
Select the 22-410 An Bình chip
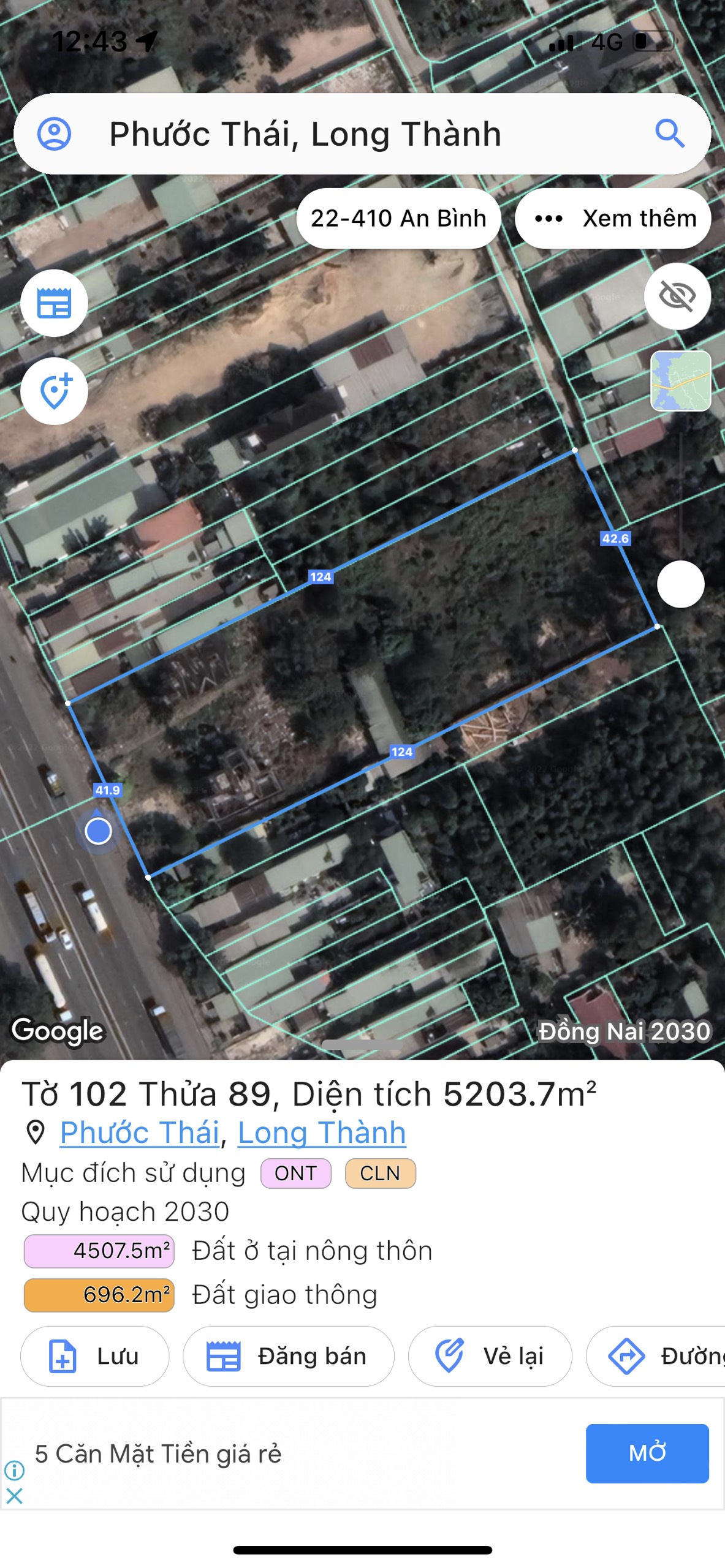point(398,219)
